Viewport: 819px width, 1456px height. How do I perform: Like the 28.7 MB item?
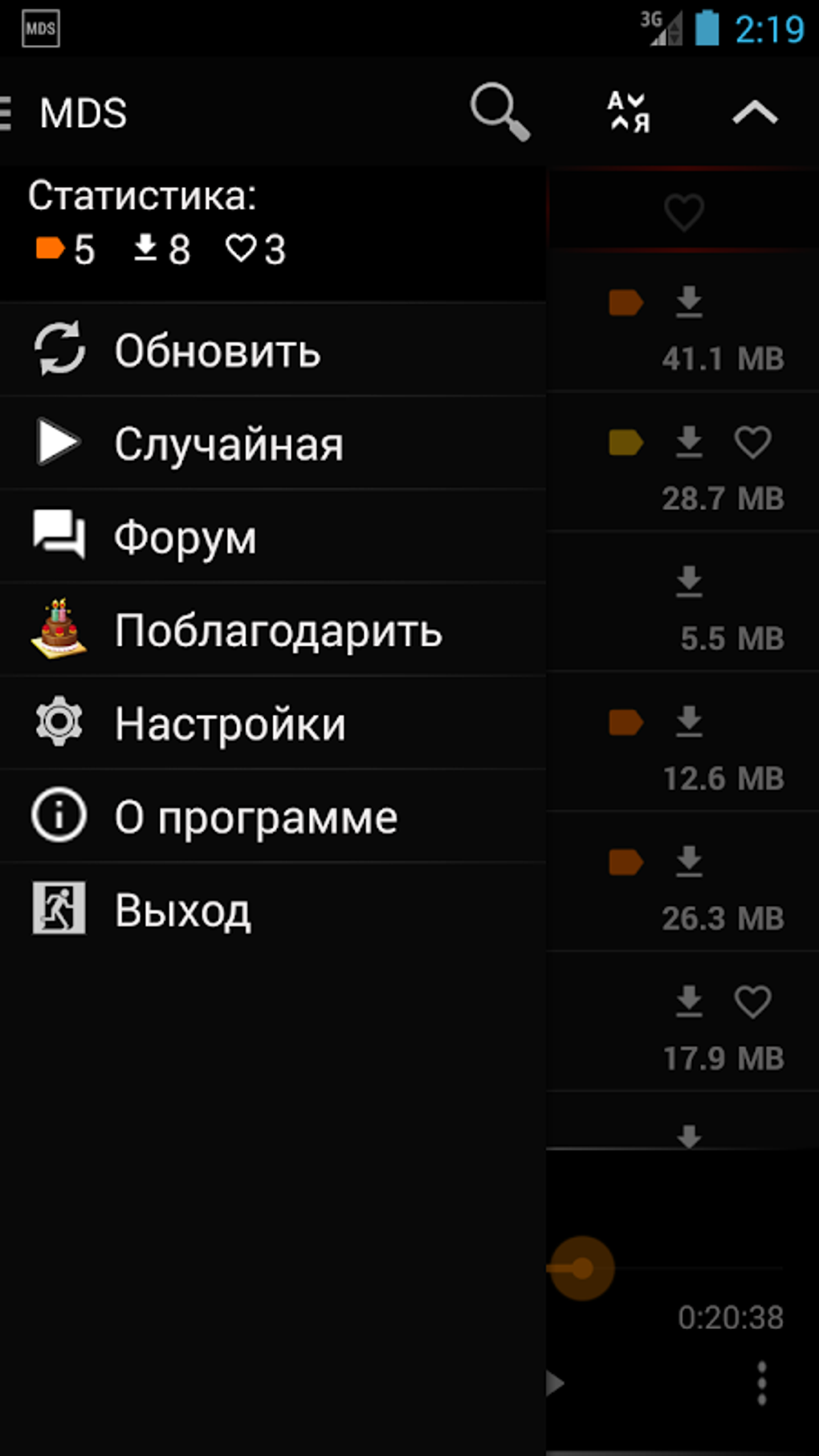click(752, 442)
